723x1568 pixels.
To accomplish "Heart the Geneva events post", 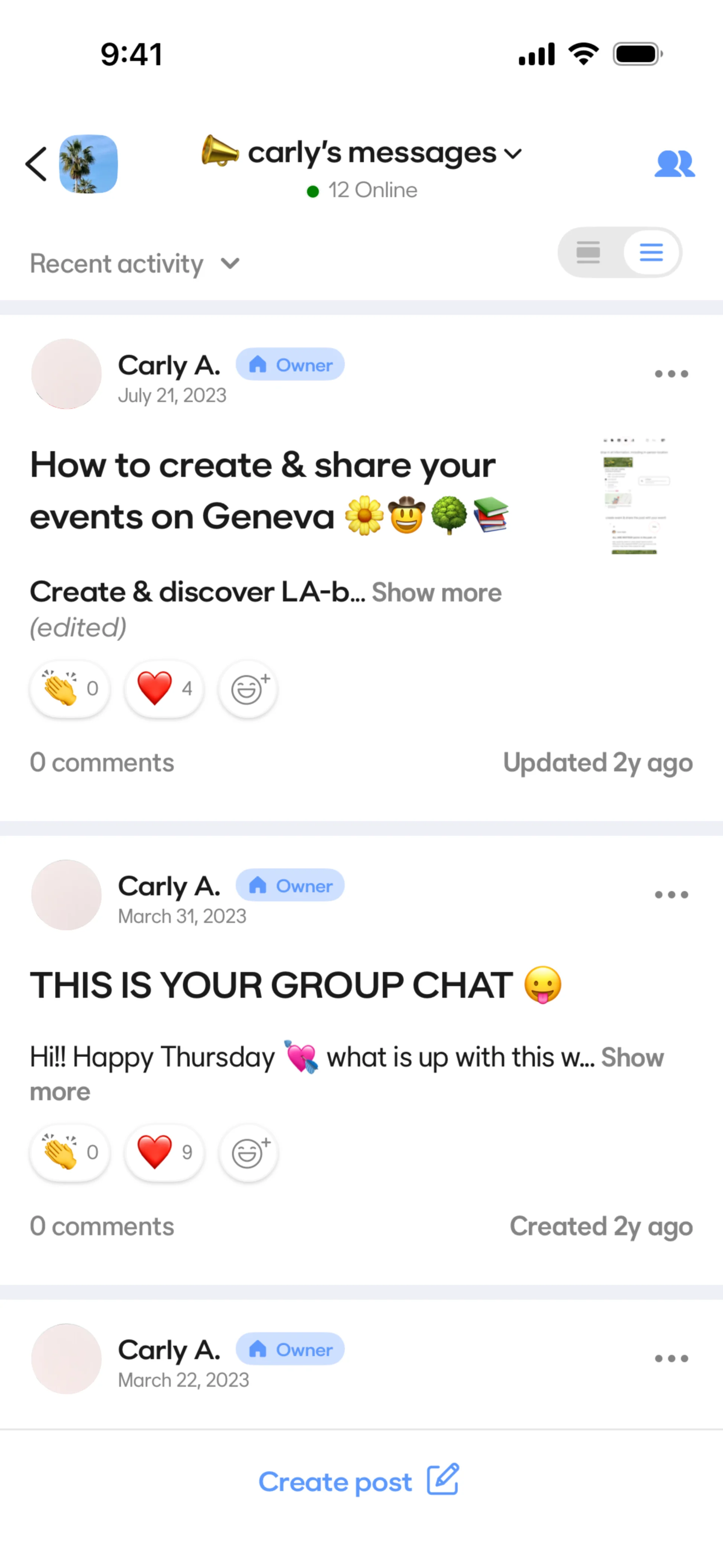I will 164,689.
